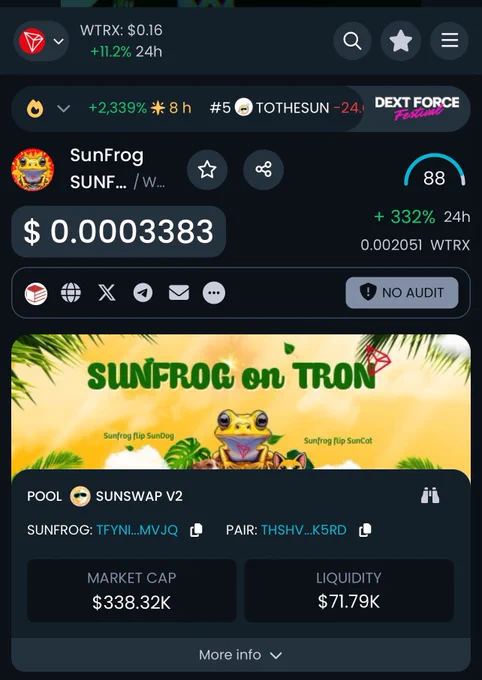This screenshot has height=680, width=482.
Task: Open the email envelope icon
Action: click(179, 293)
